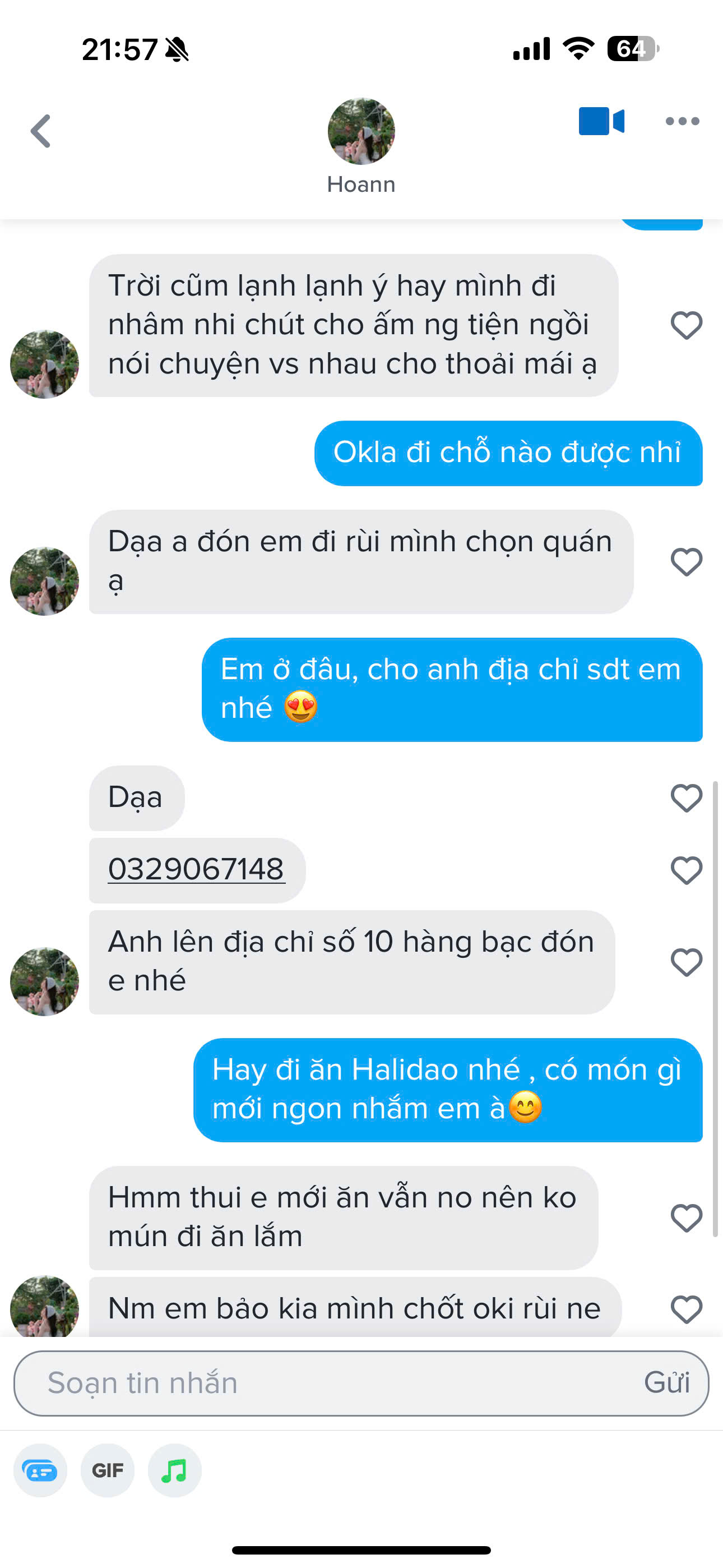Screen dimensions: 723x1568
Task: Like the phone number message 0329067148
Action: click(x=687, y=870)
